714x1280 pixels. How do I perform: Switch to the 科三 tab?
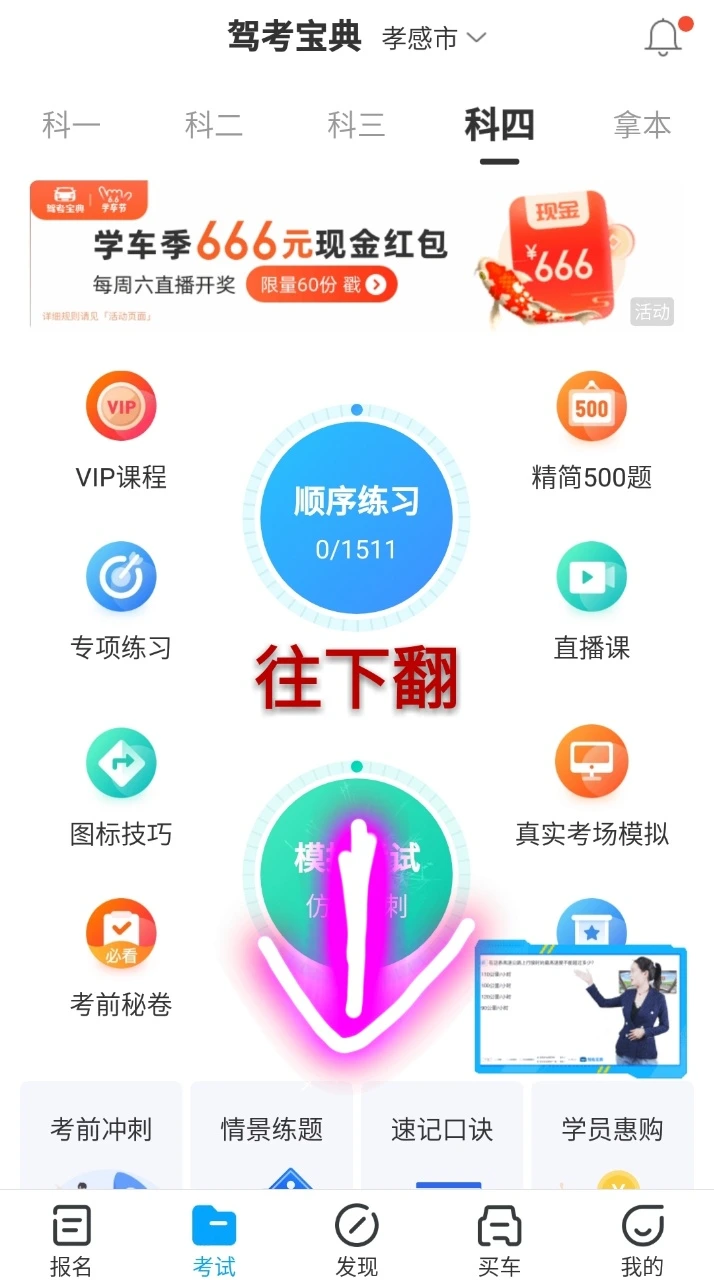(356, 125)
